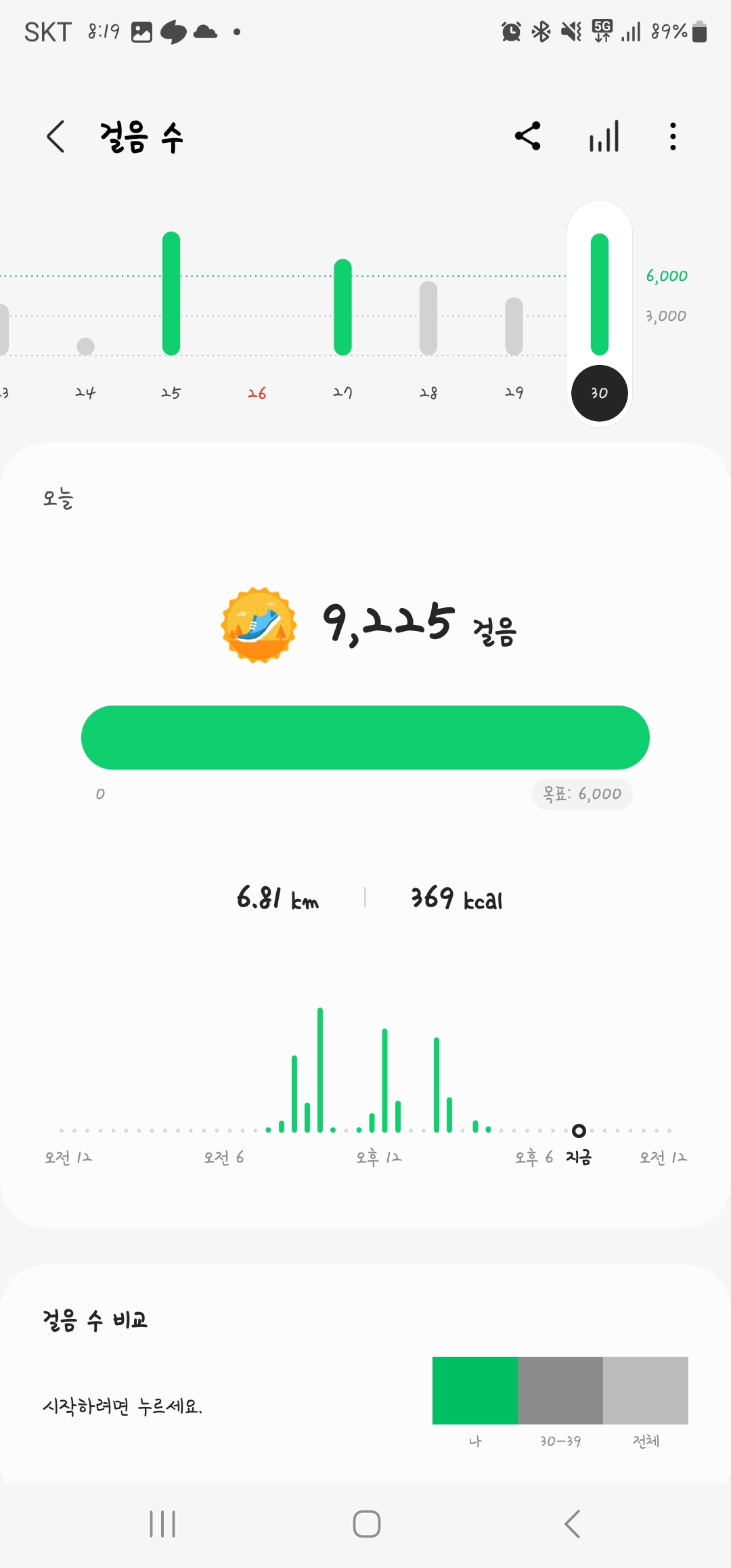Share today's step count

tap(528, 136)
